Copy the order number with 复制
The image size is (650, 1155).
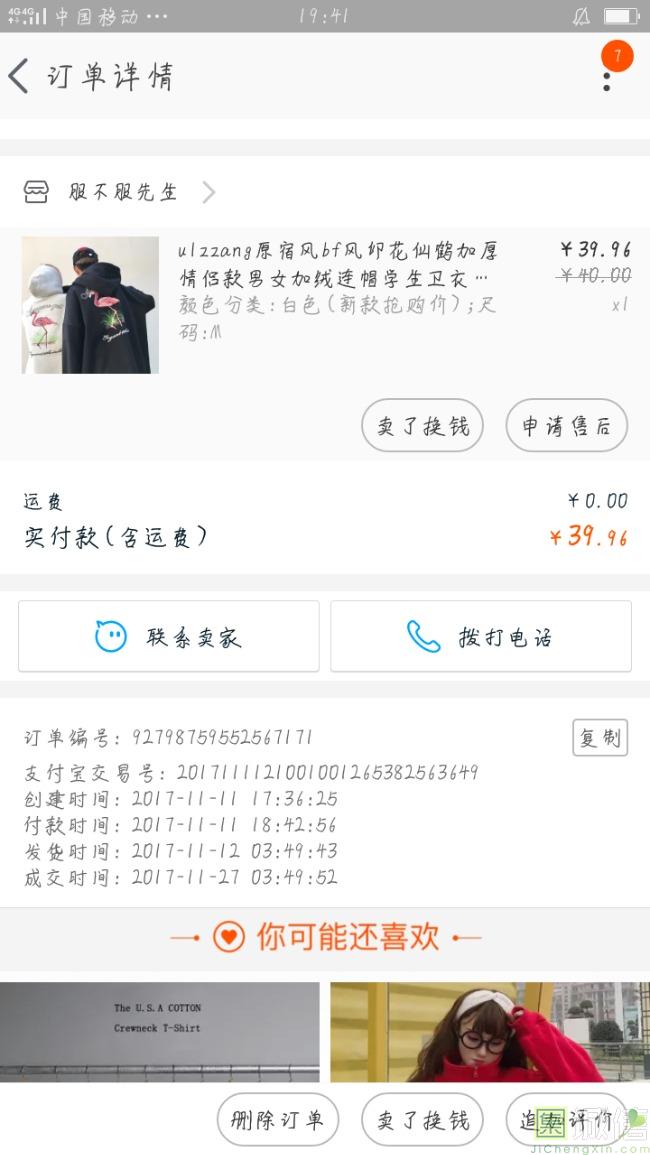[600, 738]
